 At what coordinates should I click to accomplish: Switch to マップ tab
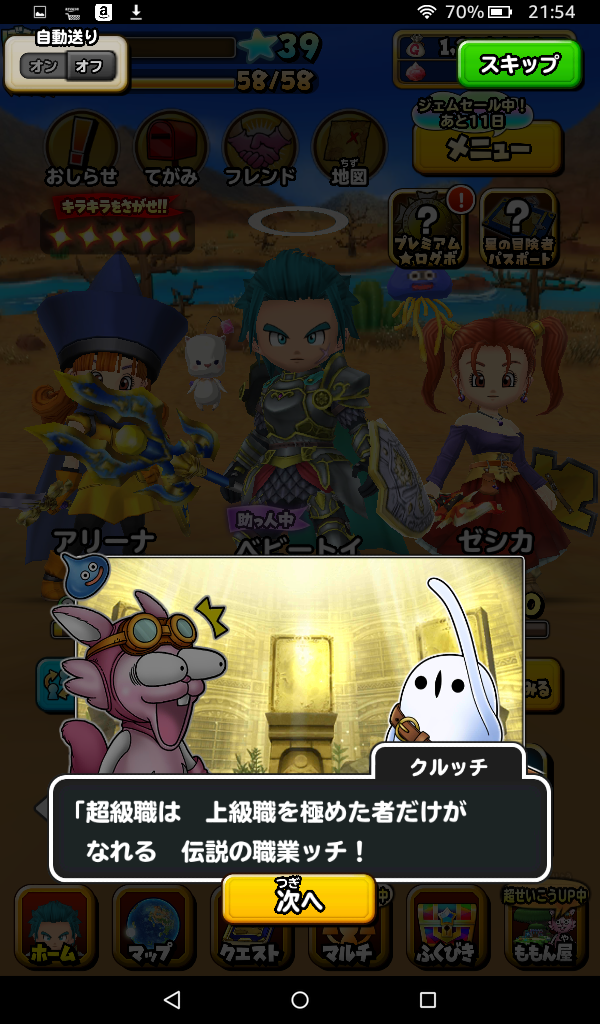coord(153,928)
